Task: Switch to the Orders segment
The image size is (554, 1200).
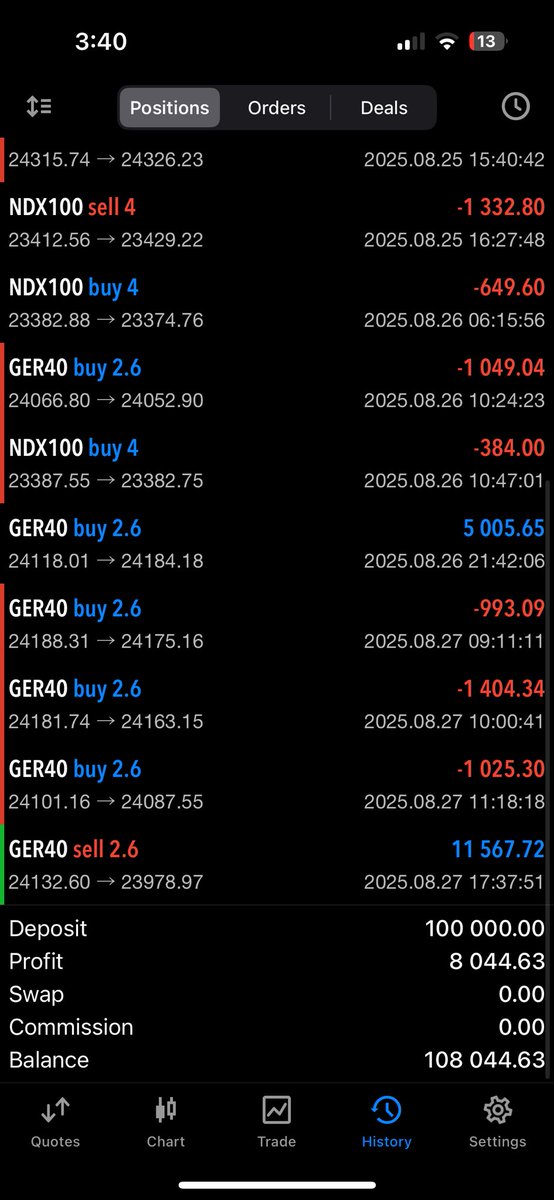Action: pyautogui.click(x=277, y=107)
